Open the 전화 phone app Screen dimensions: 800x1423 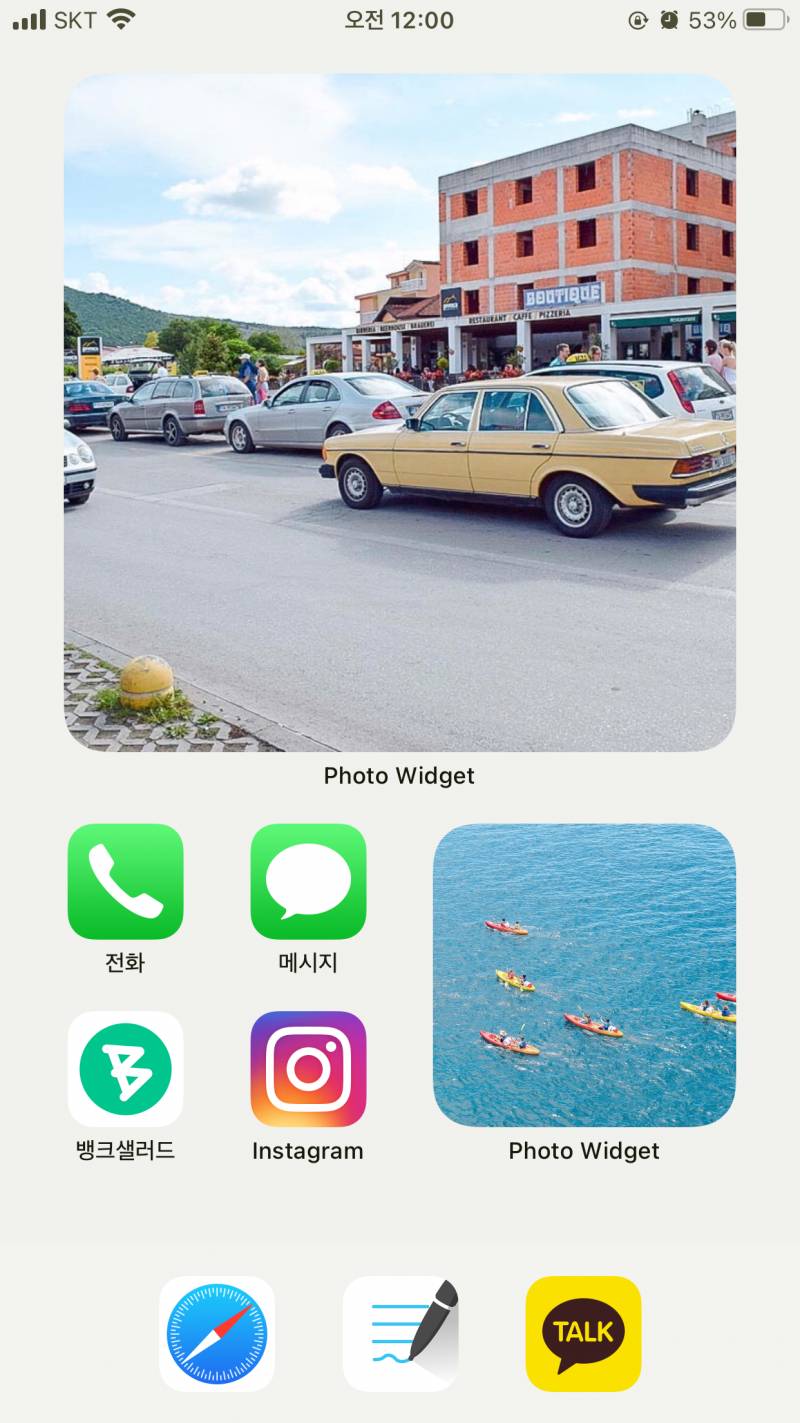point(126,882)
